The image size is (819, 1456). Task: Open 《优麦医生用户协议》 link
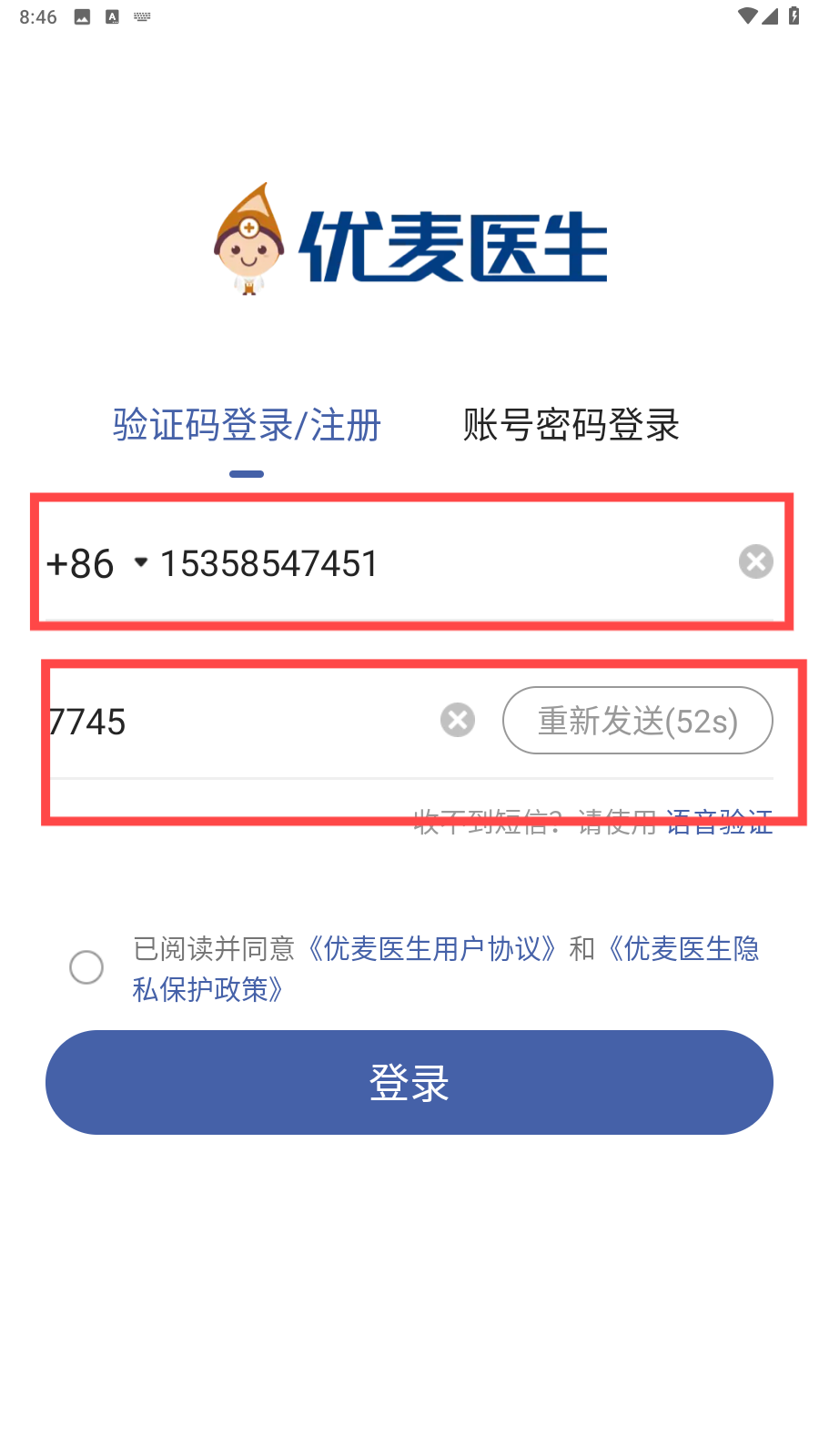pyautogui.click(x=431, y=949)
